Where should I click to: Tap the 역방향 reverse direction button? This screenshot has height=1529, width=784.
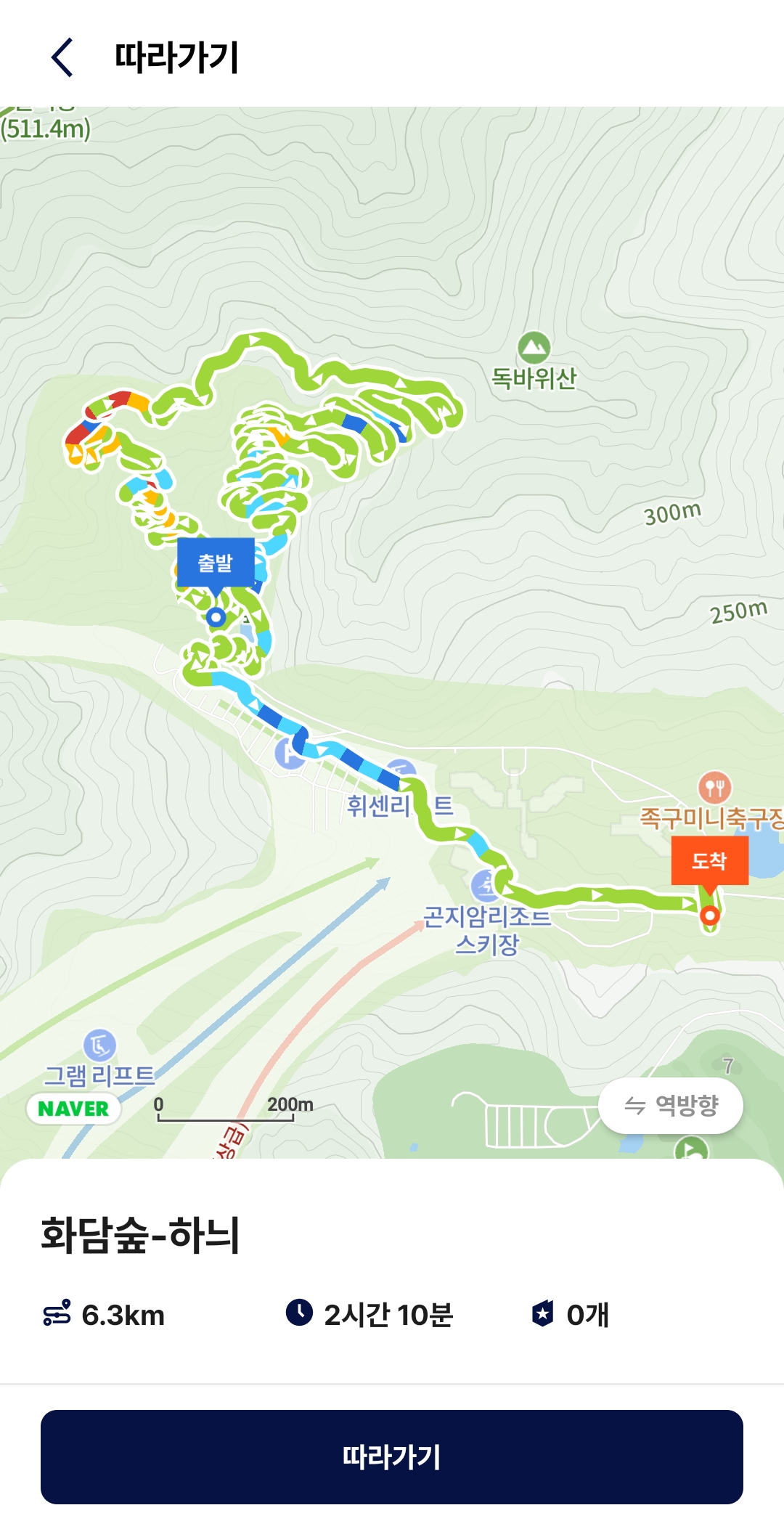click(x=671, y=1106)
